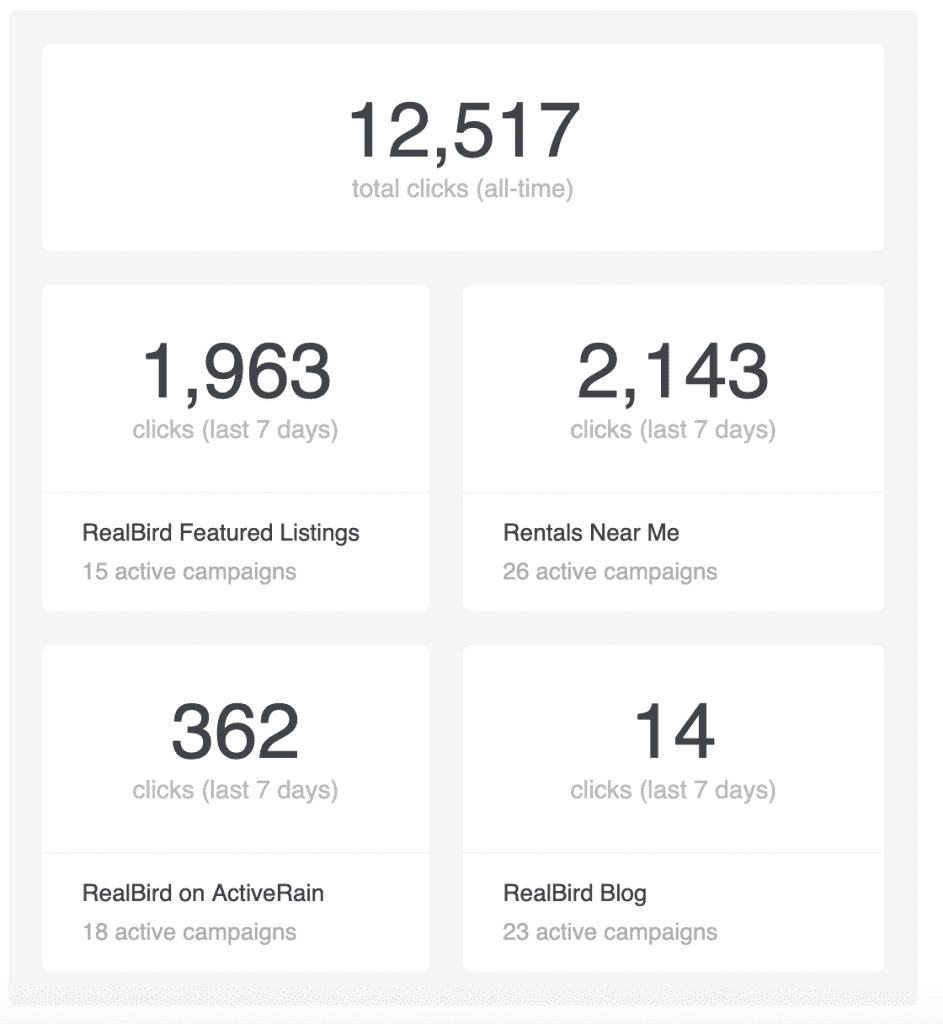Open the RealBird Blog card
Viewport: 943px width, 1024px height.
(x=574, y=893)
